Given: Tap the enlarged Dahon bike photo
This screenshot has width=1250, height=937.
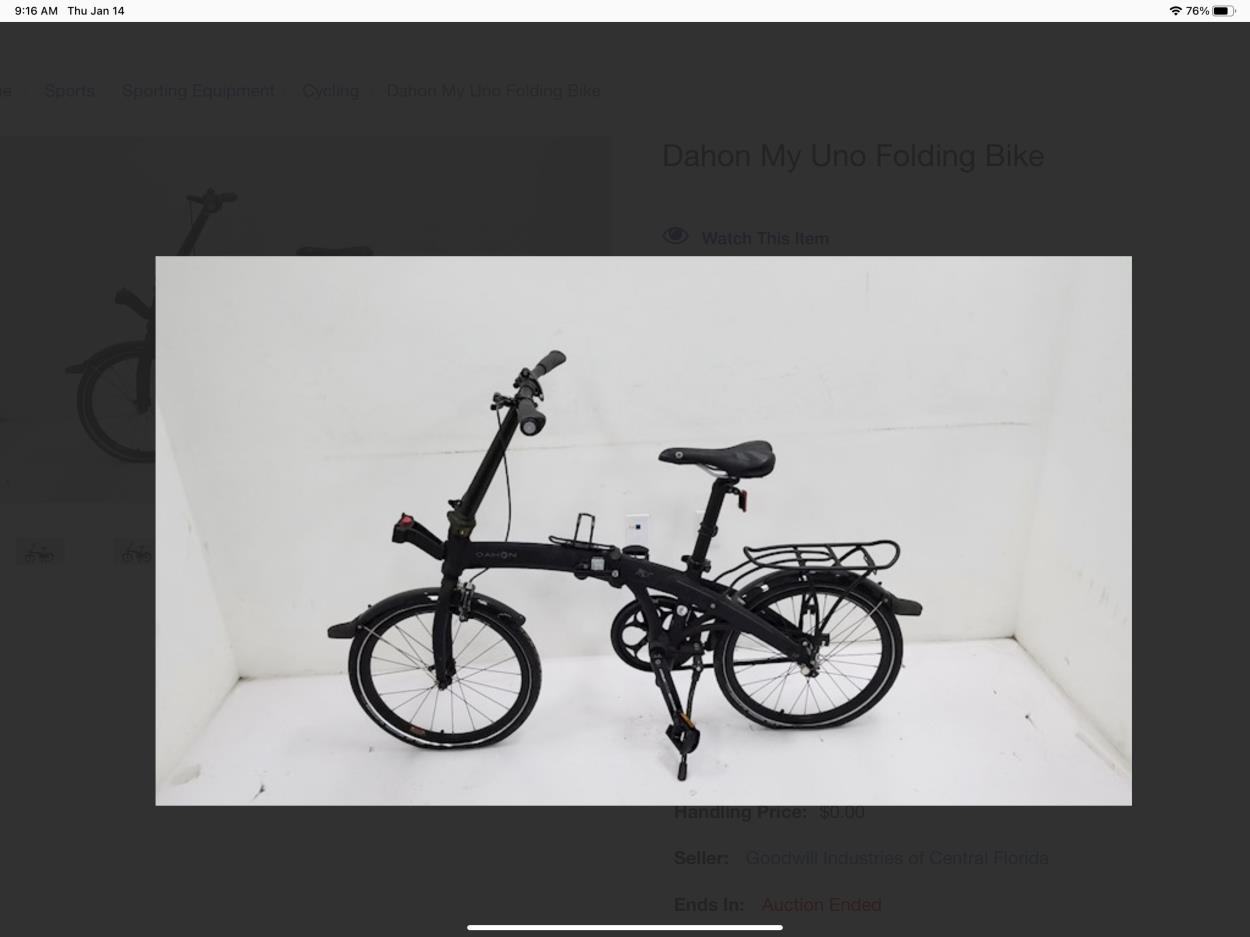Looking at the screenshot, I should coord(643,530).
